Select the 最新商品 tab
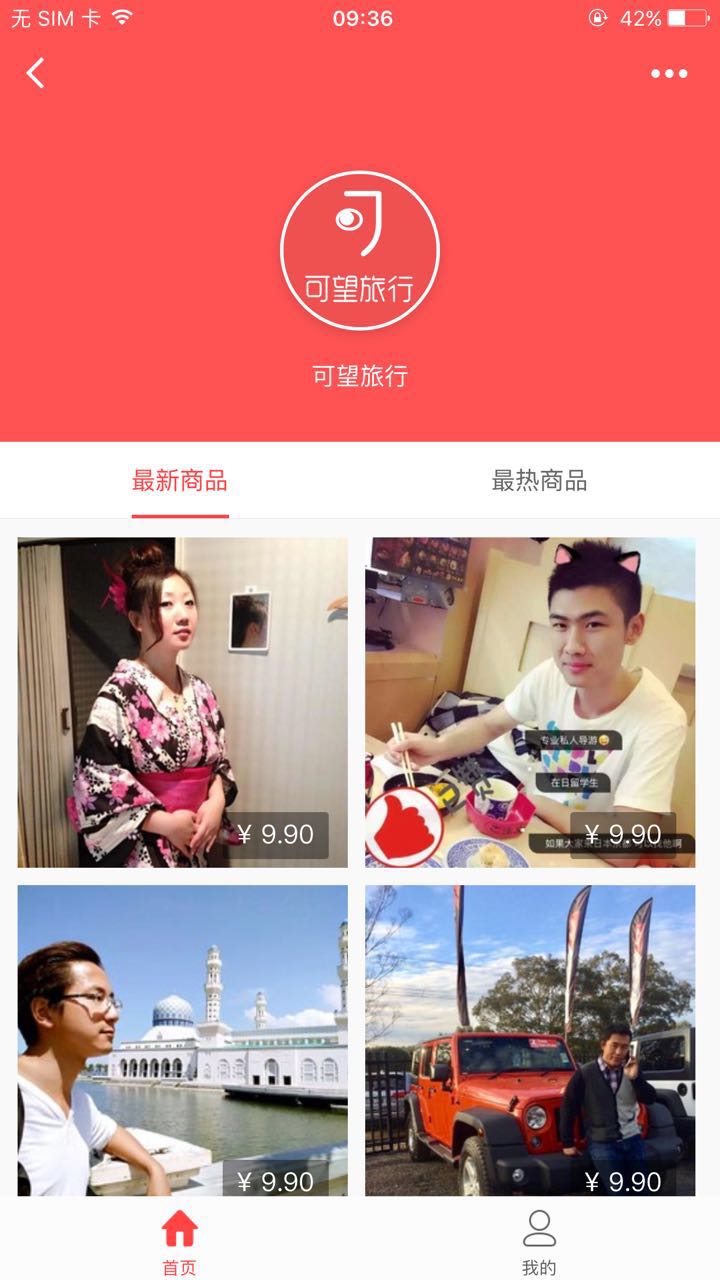 180,481
